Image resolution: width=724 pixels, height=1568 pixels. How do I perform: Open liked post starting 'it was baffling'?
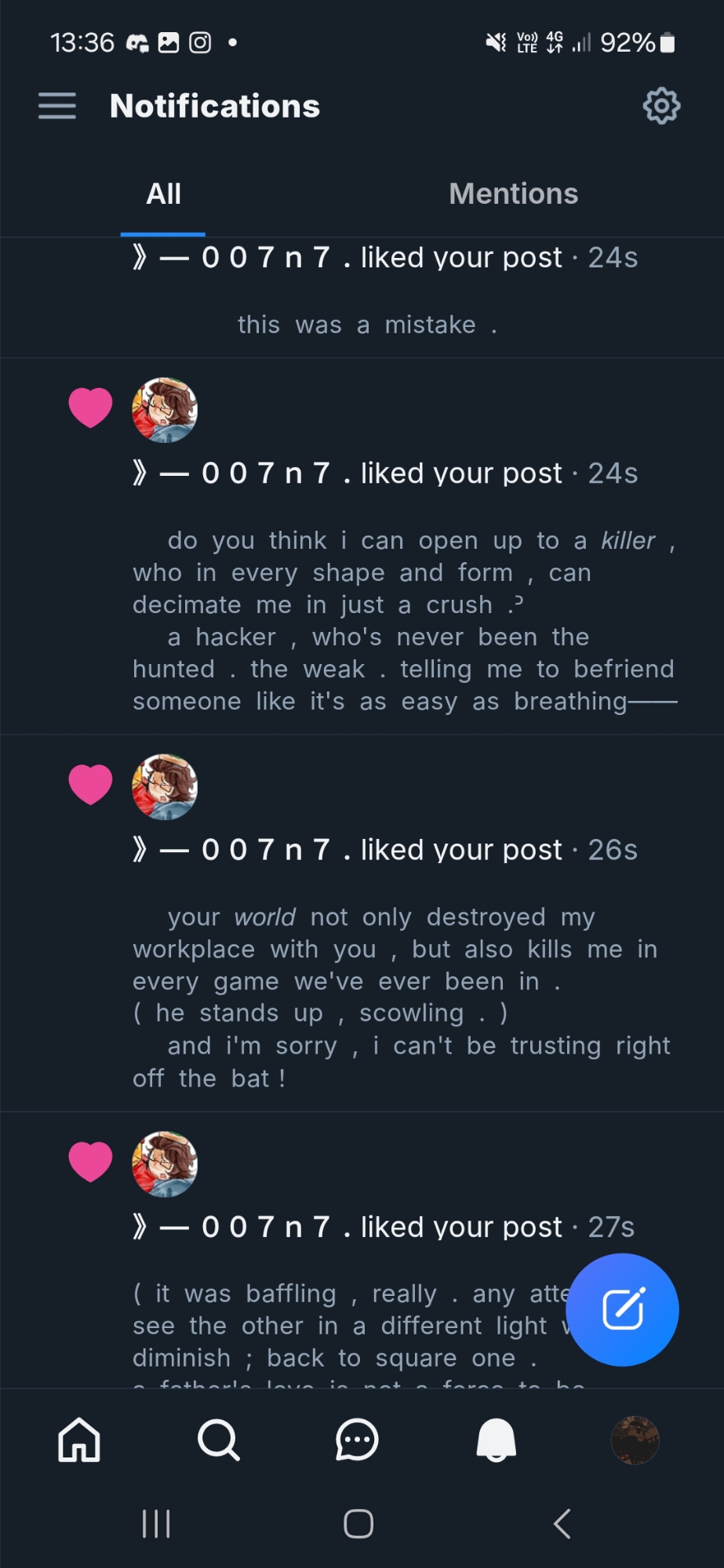tap(345, 1325)
